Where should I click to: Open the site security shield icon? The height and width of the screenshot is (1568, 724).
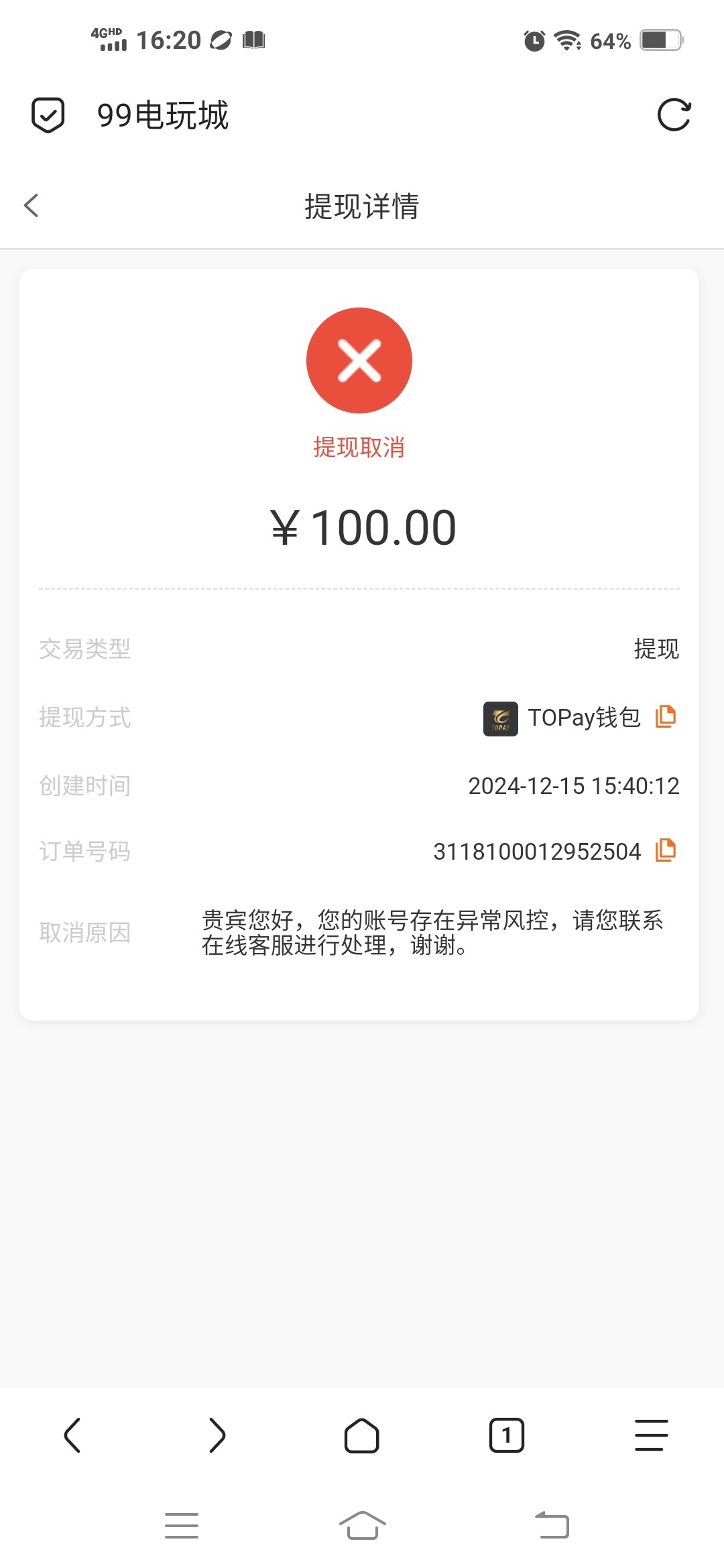(48, 115)
